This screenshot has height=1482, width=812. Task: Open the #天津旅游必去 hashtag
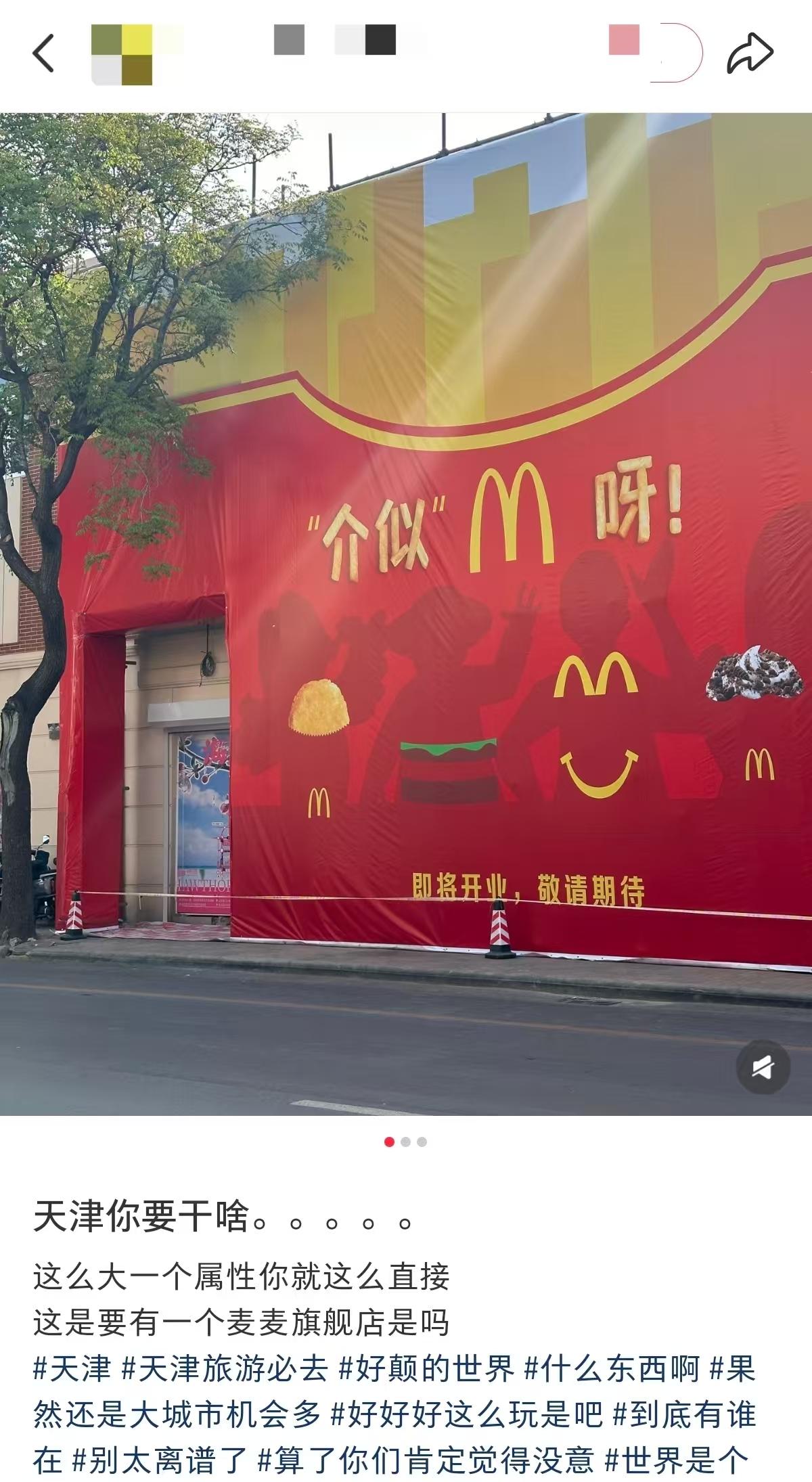point(225,1369)
